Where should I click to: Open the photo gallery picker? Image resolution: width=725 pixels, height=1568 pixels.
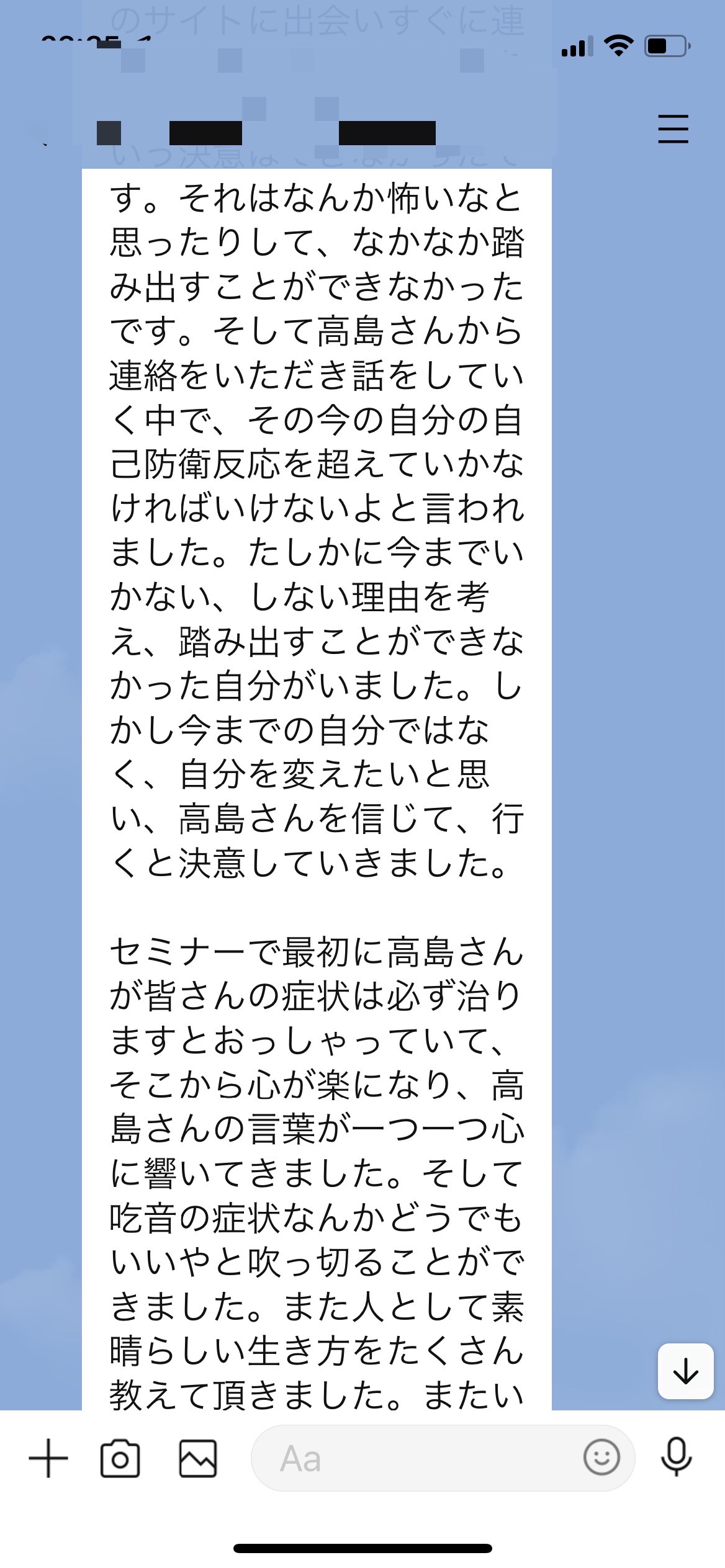click(198, 1458)
